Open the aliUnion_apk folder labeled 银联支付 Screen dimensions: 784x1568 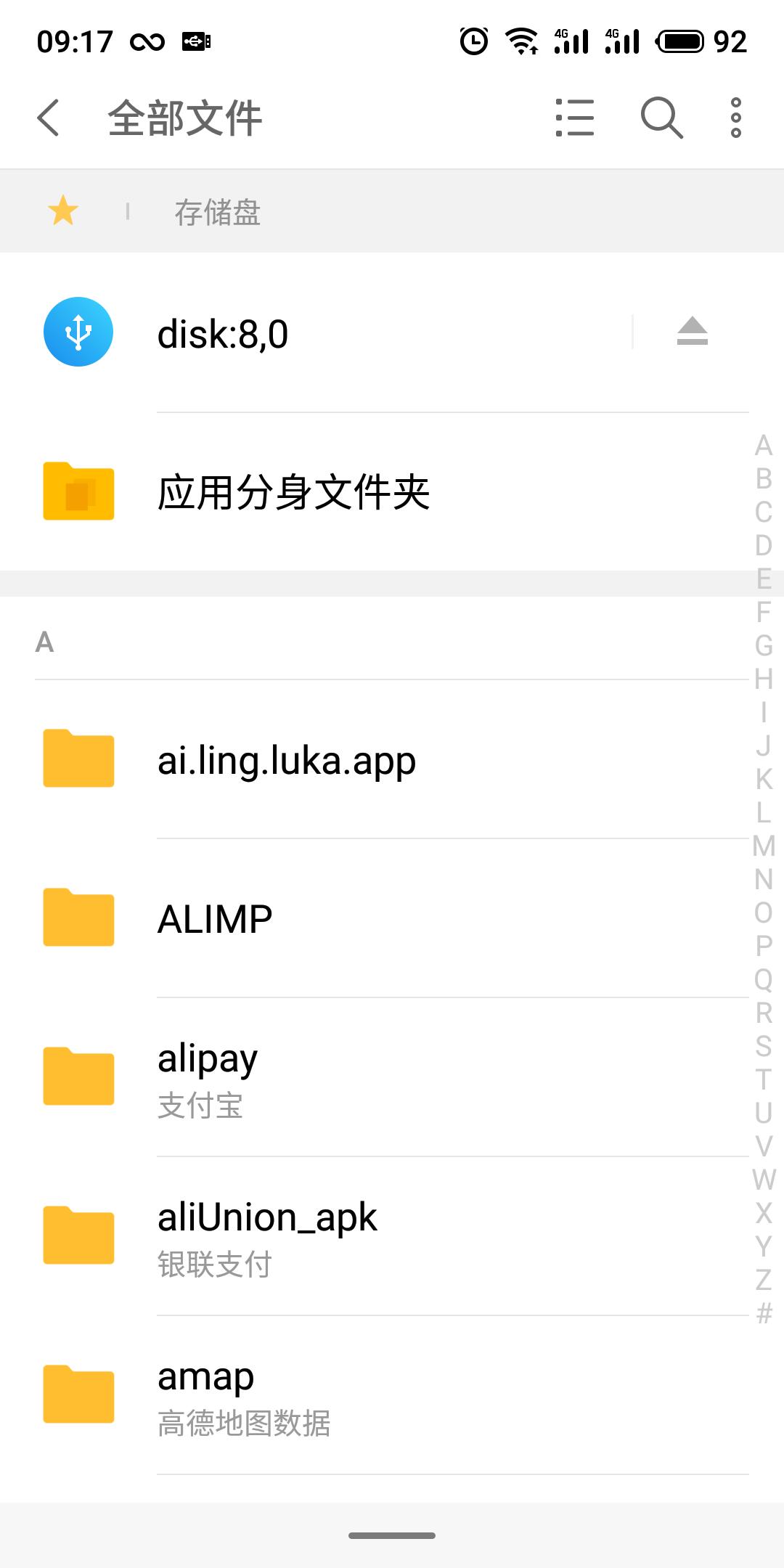coord(267,1234)
